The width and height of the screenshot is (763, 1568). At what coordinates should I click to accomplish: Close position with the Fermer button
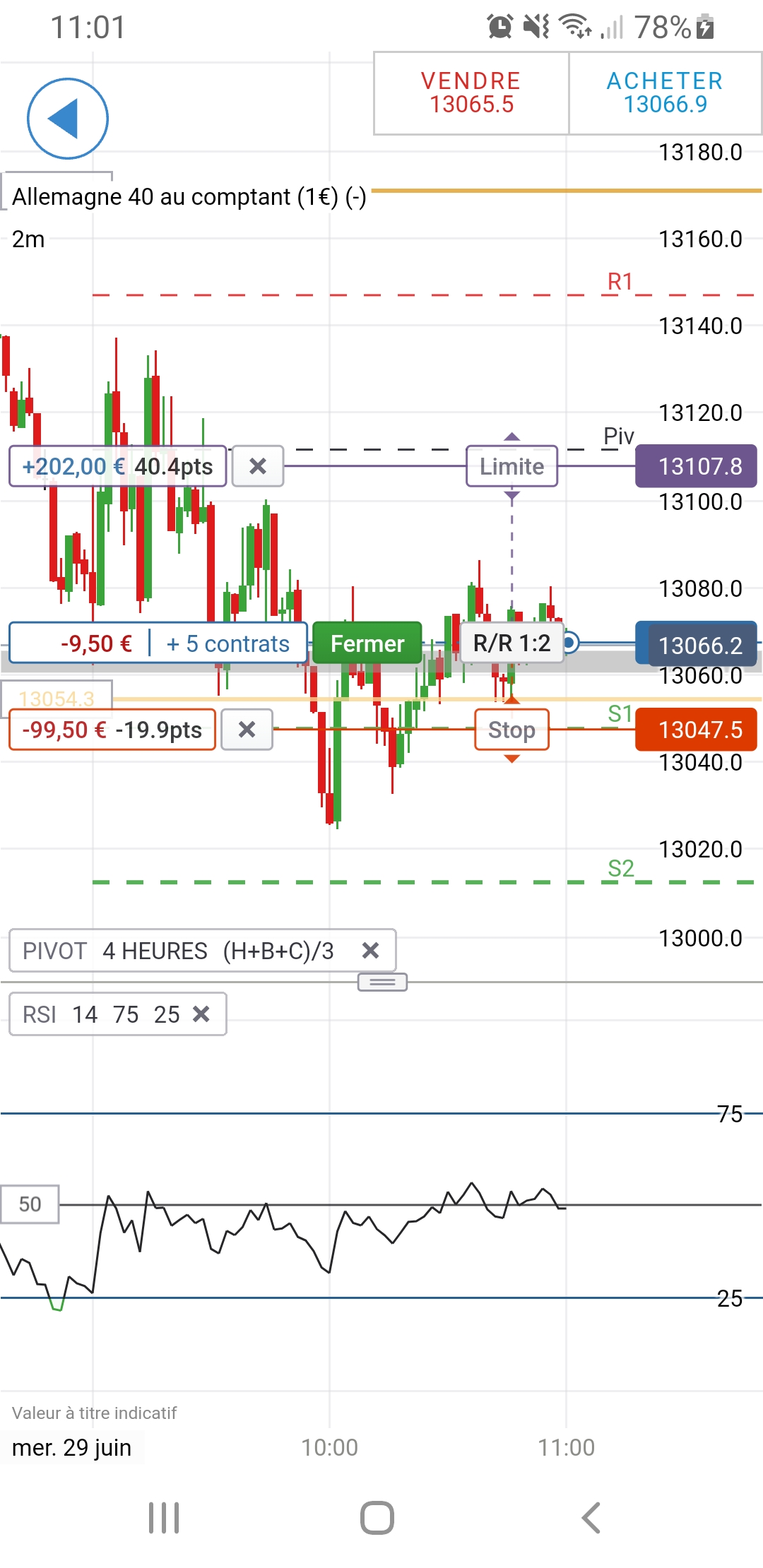pyautogui.click(x=367, y=643)
